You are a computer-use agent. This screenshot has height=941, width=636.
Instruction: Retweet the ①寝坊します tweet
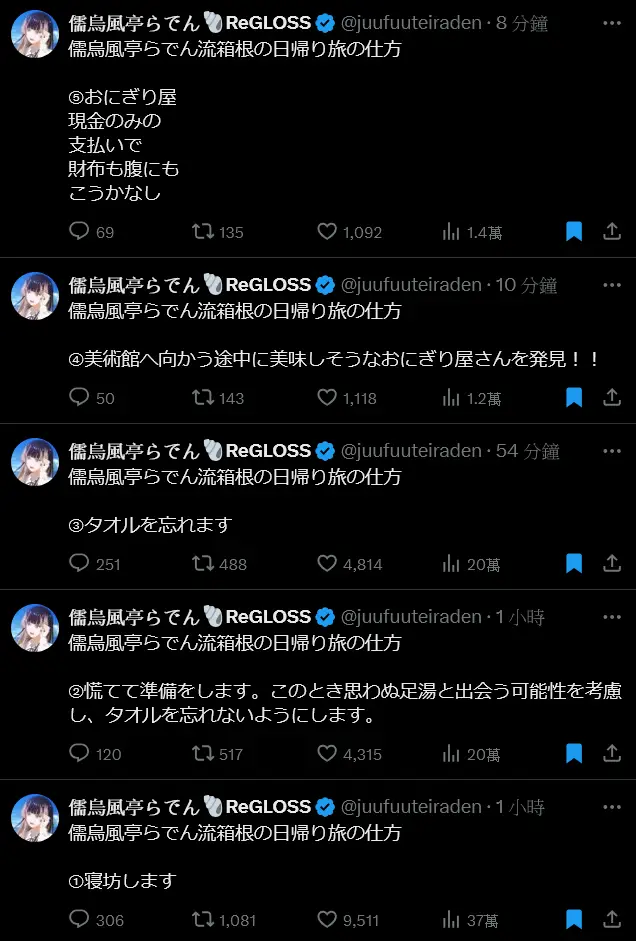pos(203,920)
